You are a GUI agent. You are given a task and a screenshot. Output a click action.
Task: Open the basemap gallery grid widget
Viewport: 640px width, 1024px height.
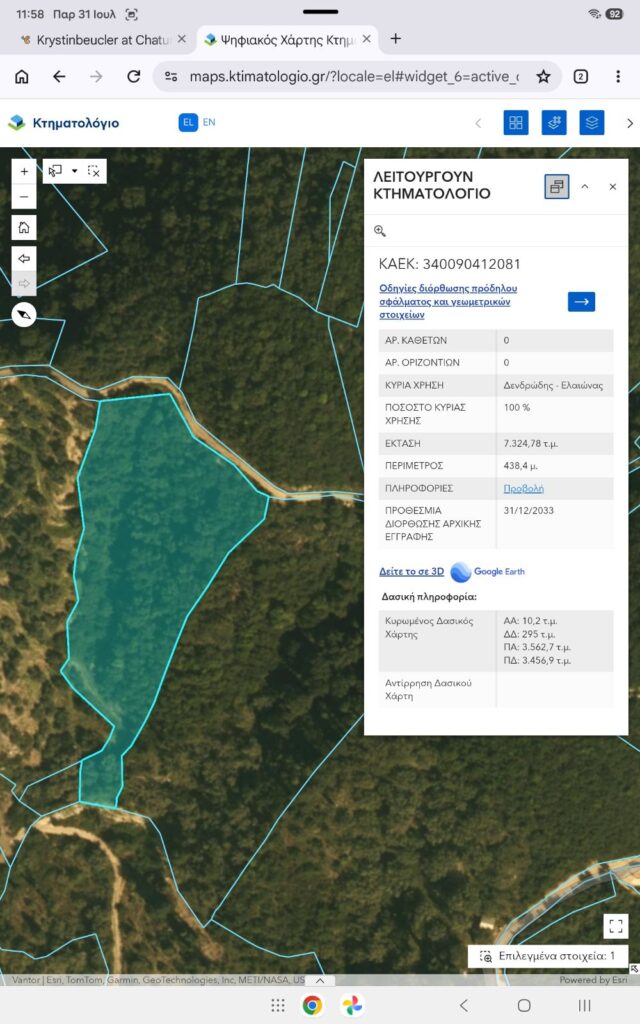point(516,123)
